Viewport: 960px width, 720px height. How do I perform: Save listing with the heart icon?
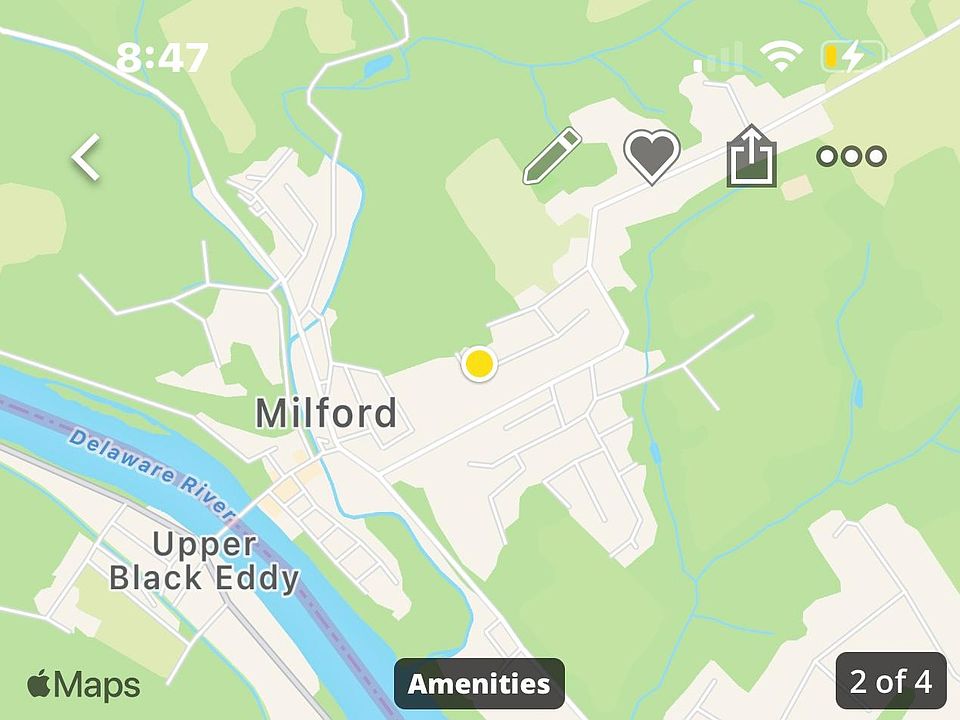click(x=652, y=157)
